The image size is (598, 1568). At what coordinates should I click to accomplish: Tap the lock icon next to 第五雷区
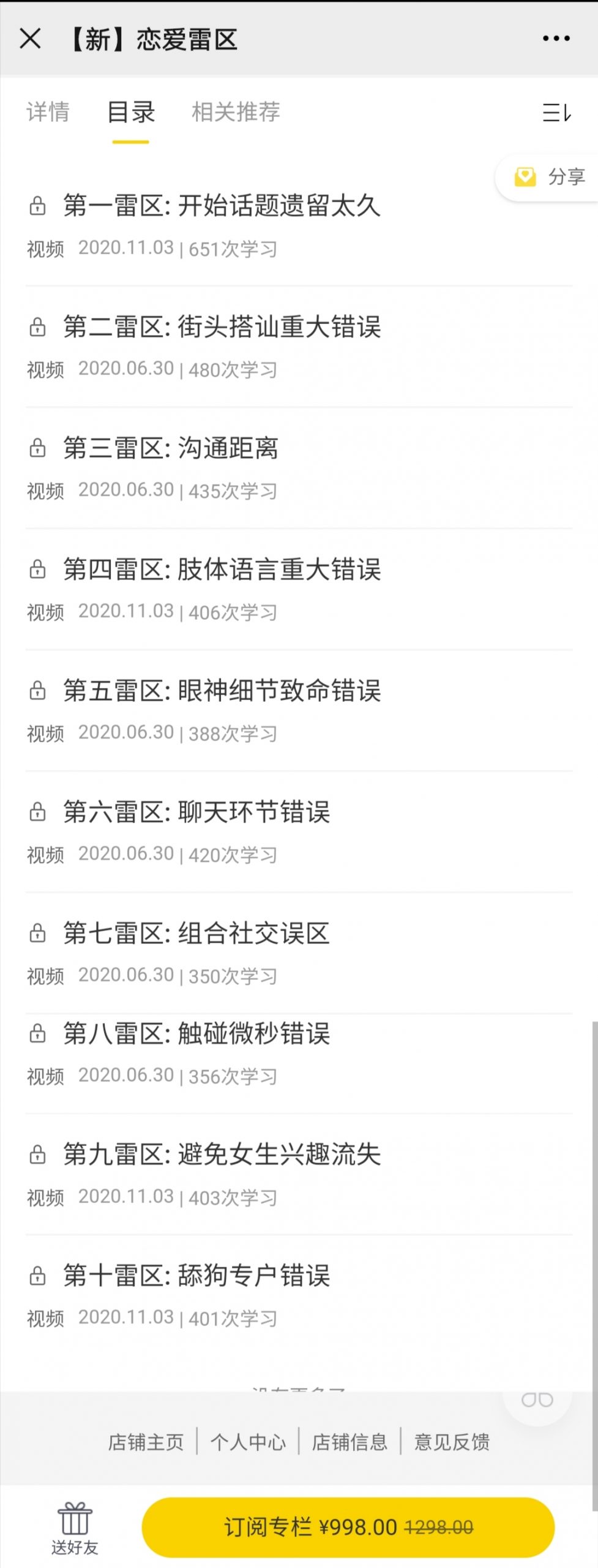[x=38, y=692]
